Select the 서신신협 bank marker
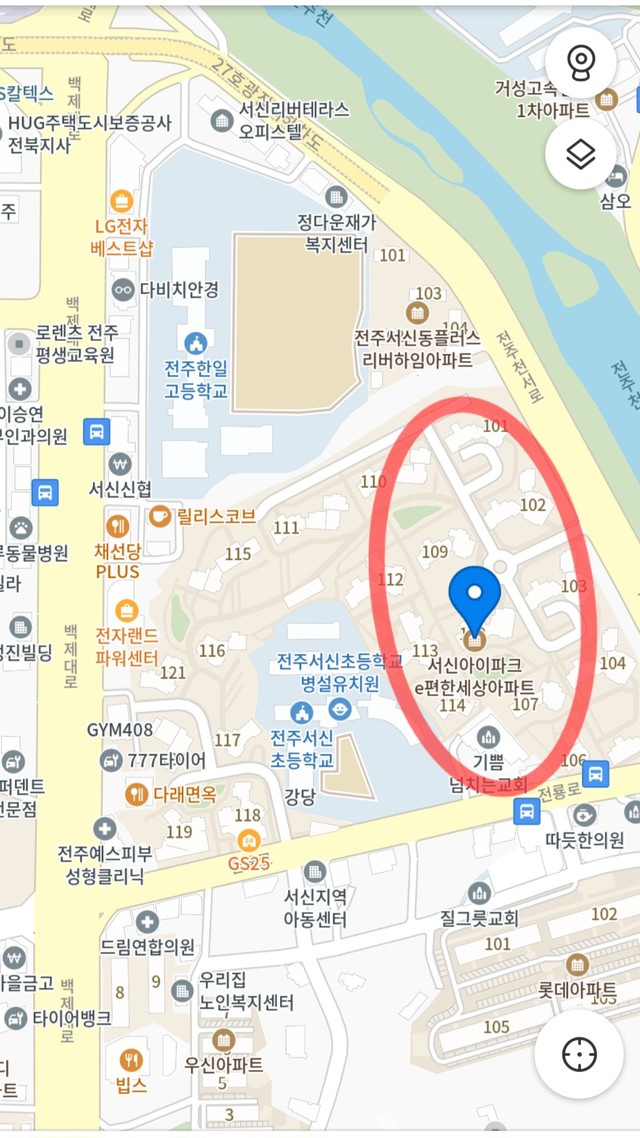Screen dimensions: 640x1138 (x=120, y=464)
